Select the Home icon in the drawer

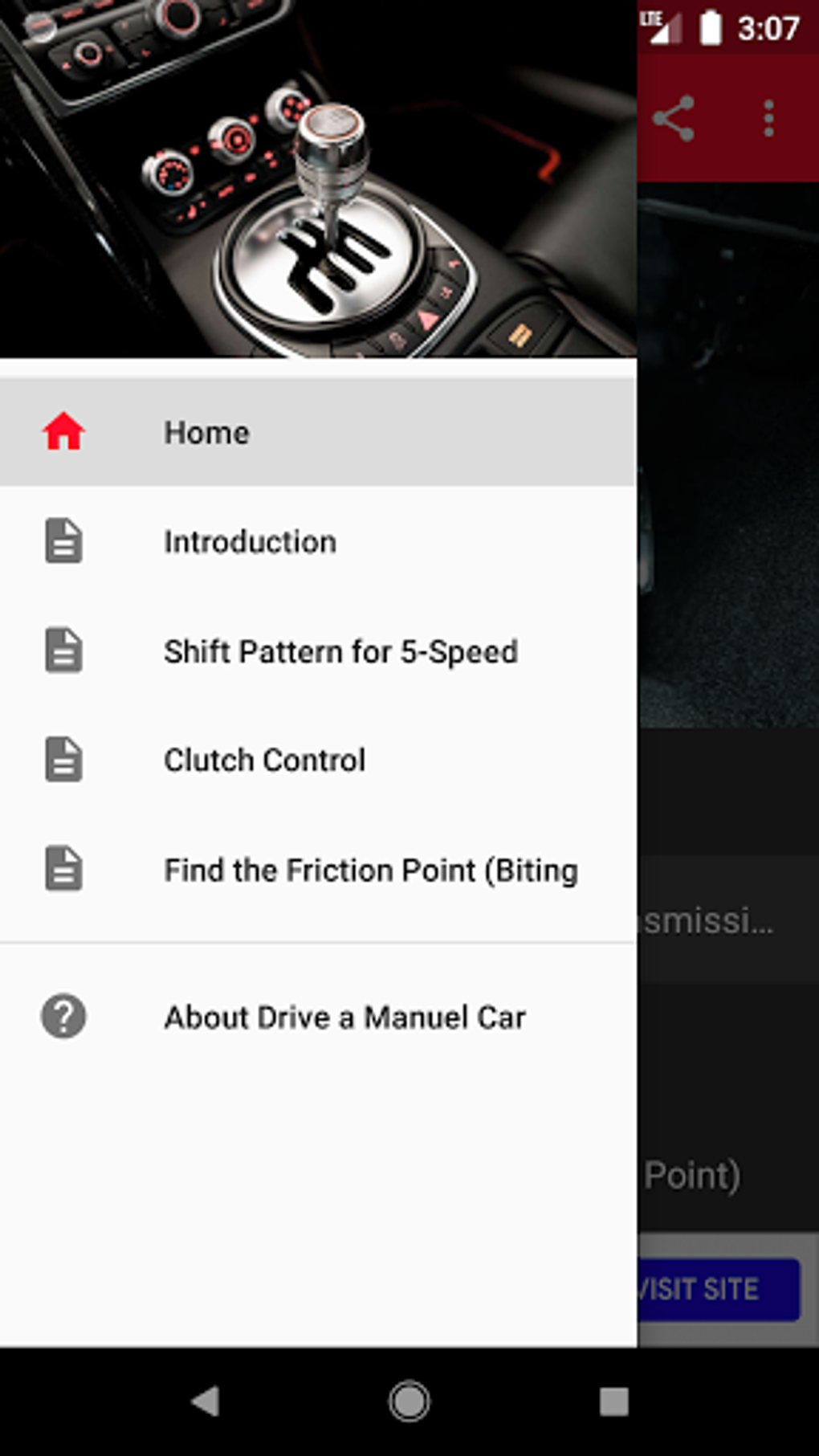coord(63,431)
